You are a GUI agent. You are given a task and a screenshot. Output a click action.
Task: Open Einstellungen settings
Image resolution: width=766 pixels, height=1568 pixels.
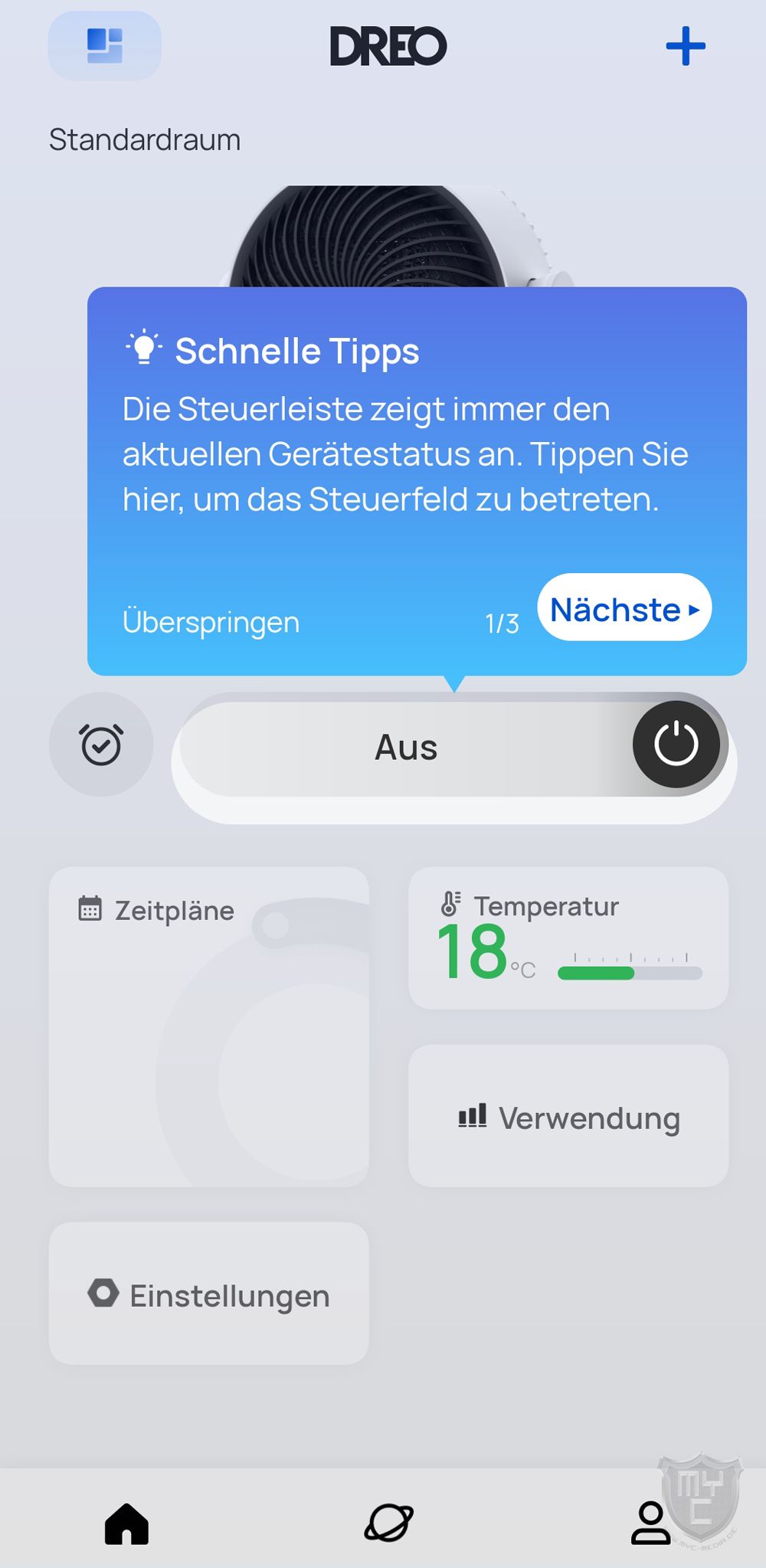208,1295
